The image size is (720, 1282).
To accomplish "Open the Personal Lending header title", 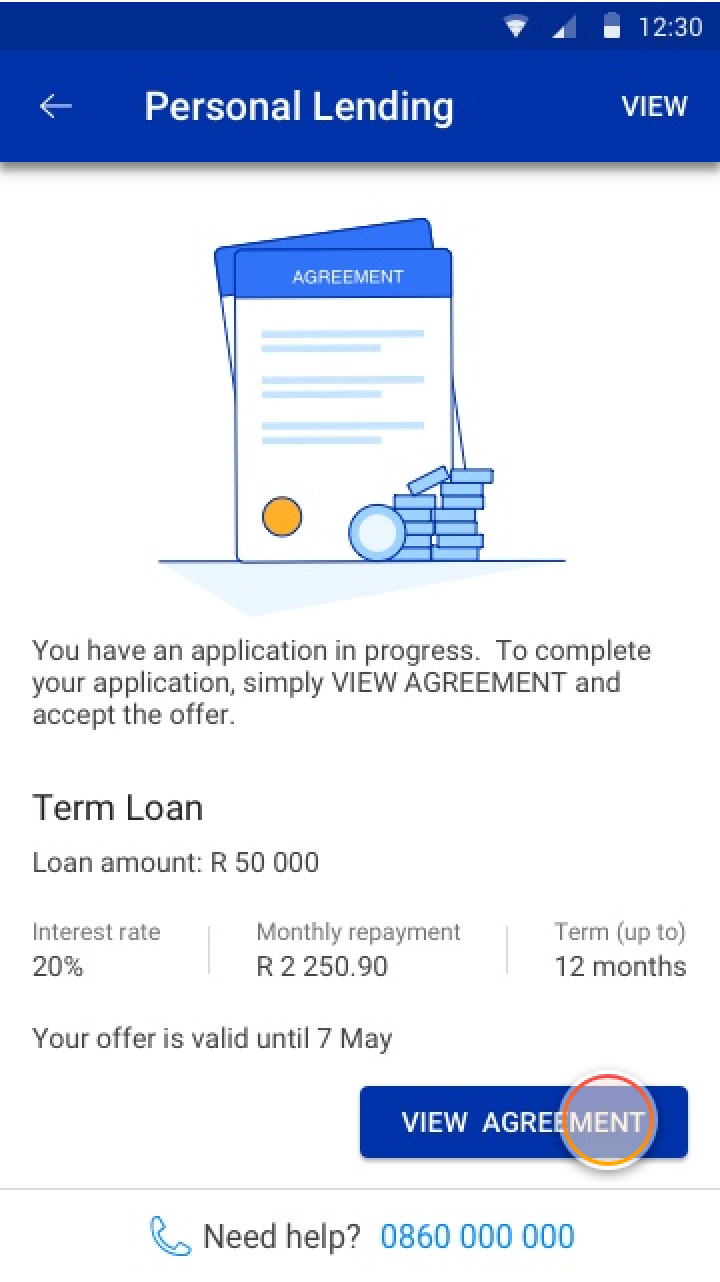I will click(x=299, y=105).
